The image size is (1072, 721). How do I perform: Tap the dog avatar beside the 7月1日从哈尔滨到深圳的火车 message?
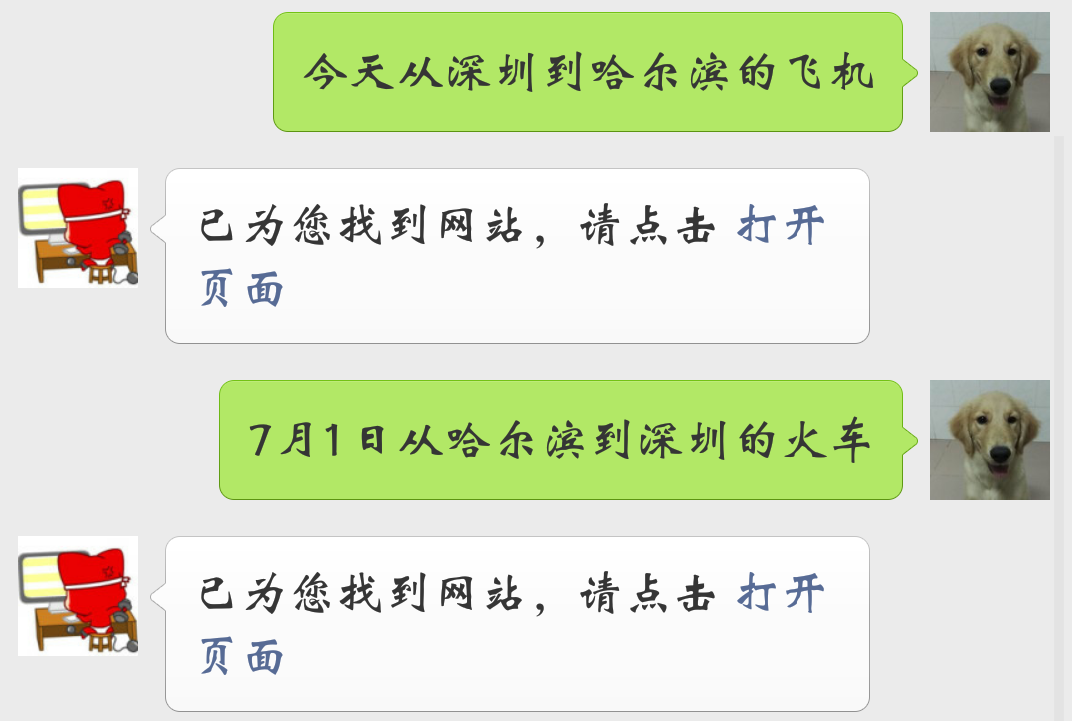click(x=989, y=440)
